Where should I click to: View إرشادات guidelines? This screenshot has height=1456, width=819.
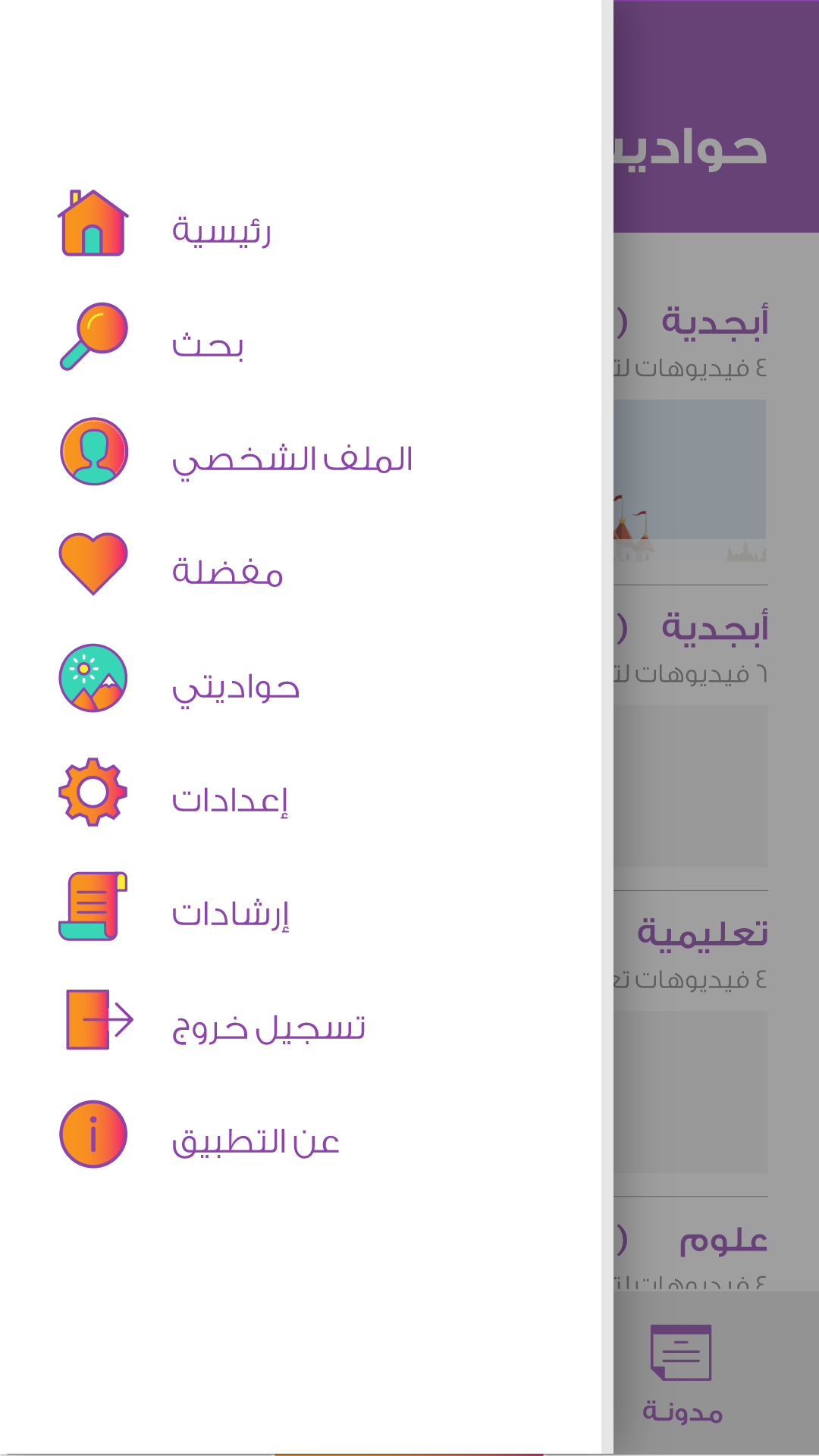[x=231, y=914]
